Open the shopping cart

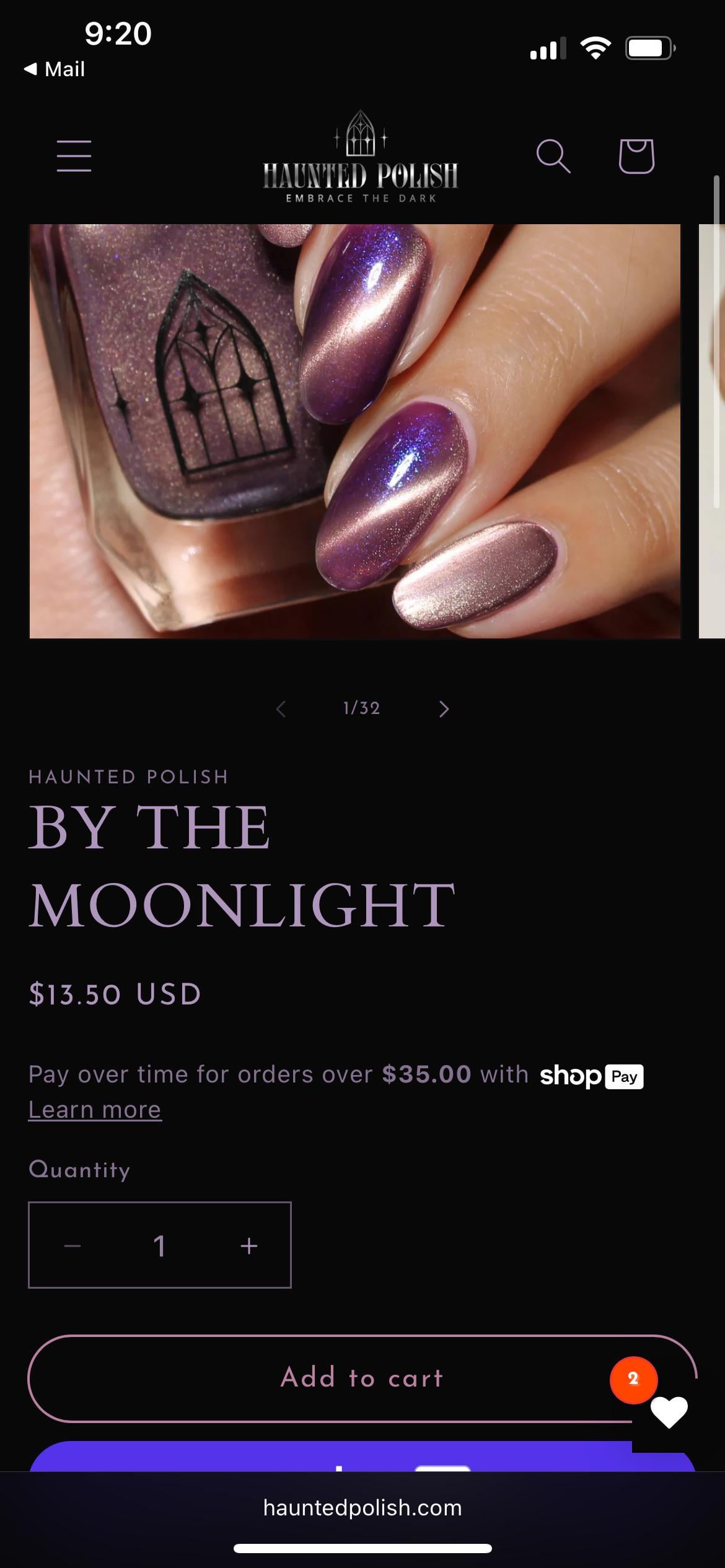click(636, 155)
